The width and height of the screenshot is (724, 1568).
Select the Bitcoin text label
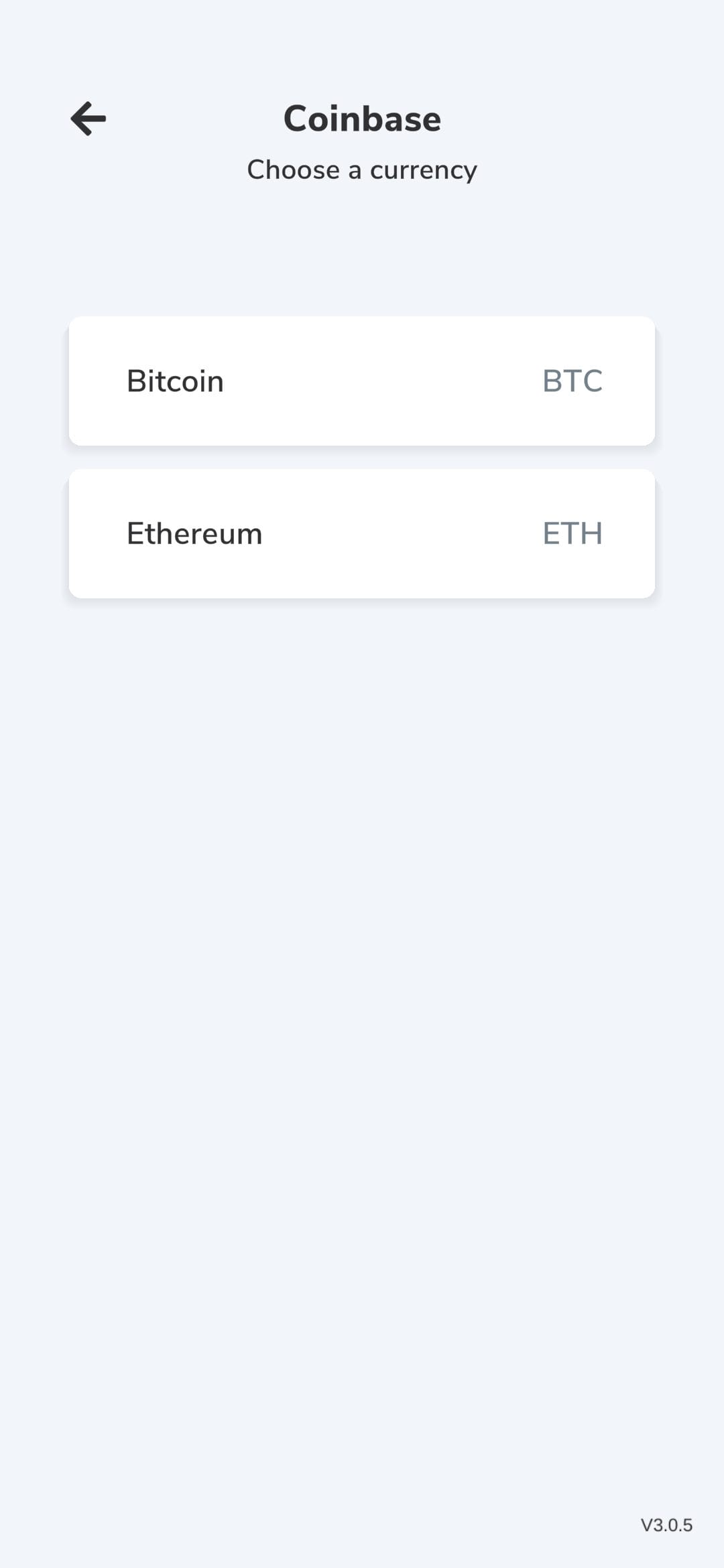pos(174,381)
